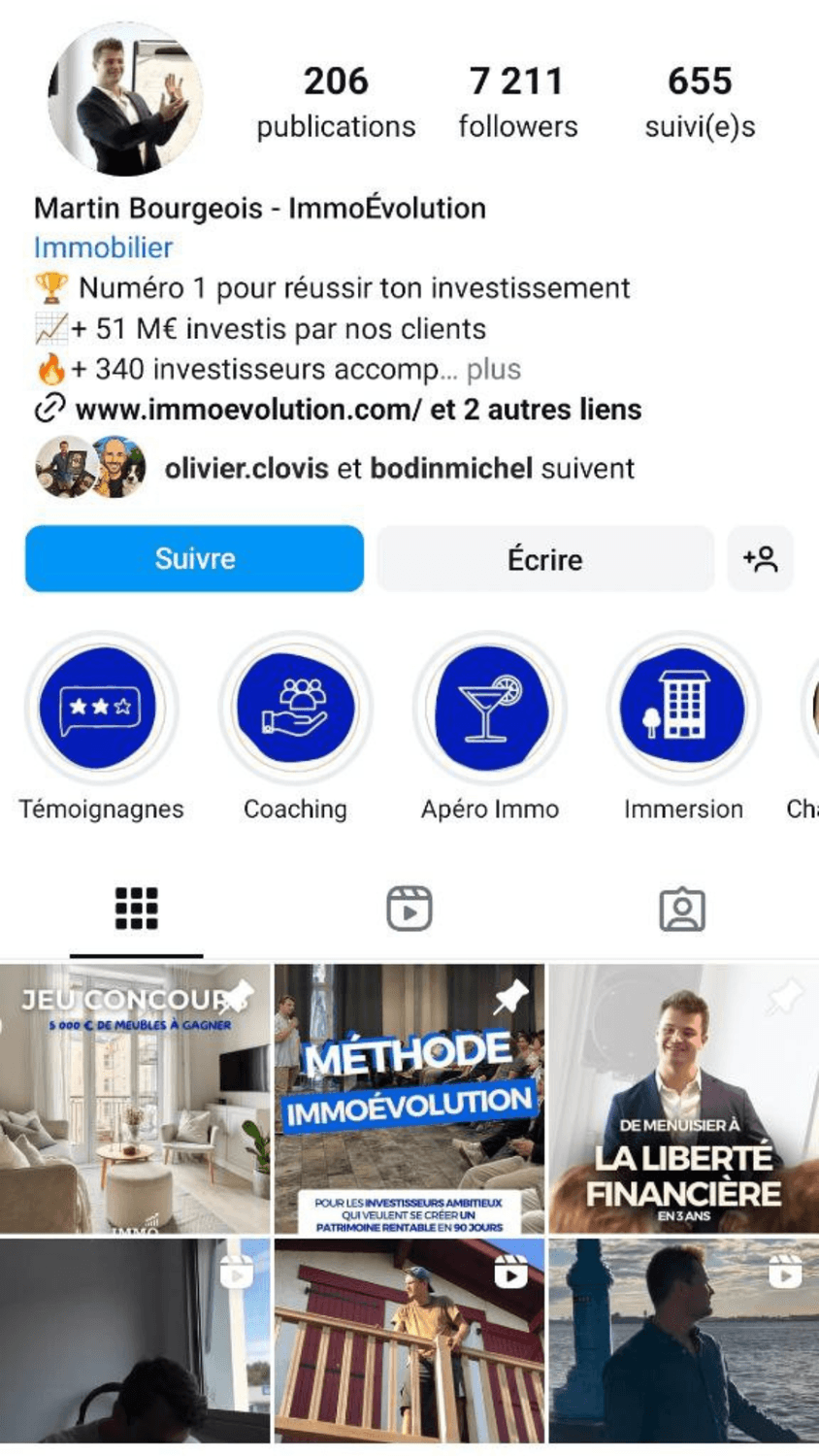Select the Immersion highlight
819x1456 pixels.
tap(683, 708)
